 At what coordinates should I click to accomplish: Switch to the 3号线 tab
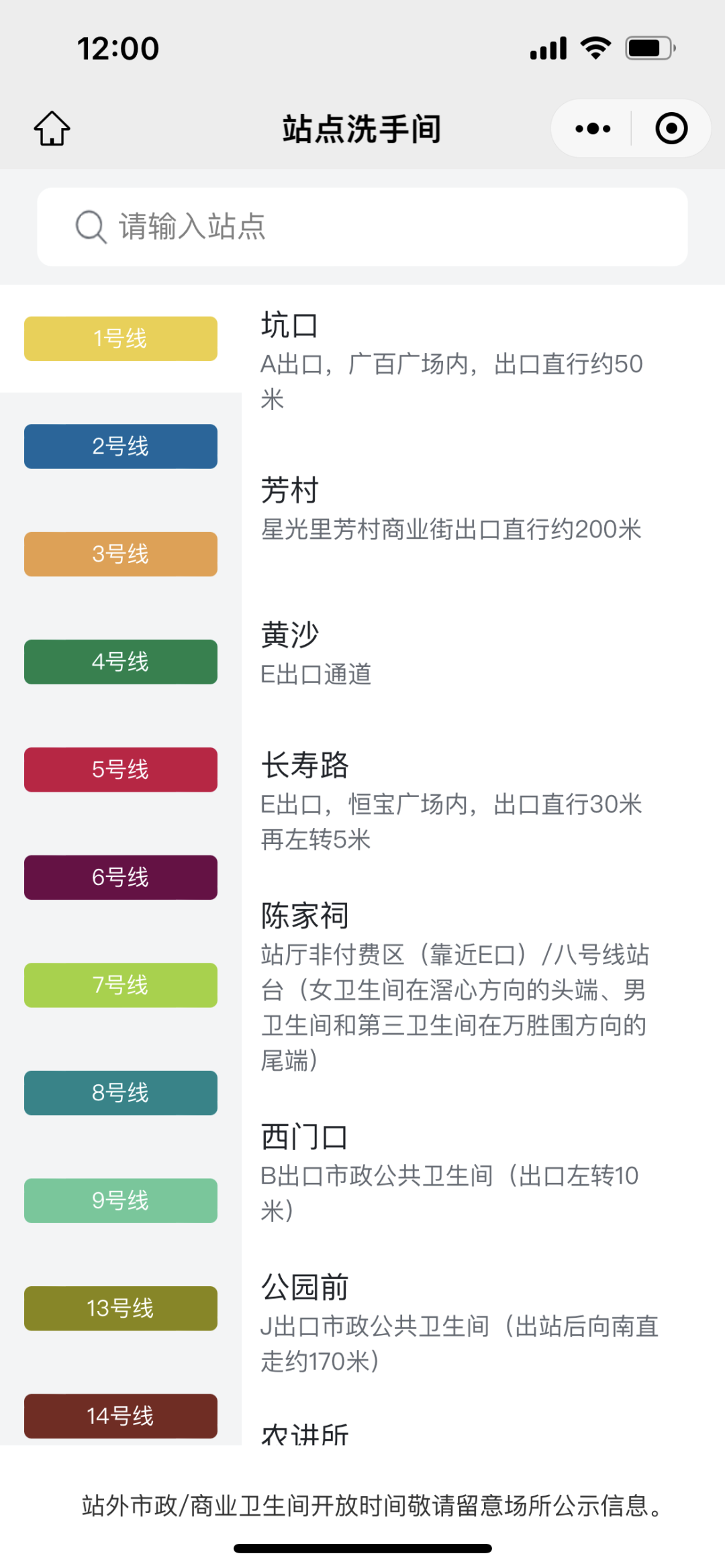[121, 554]
